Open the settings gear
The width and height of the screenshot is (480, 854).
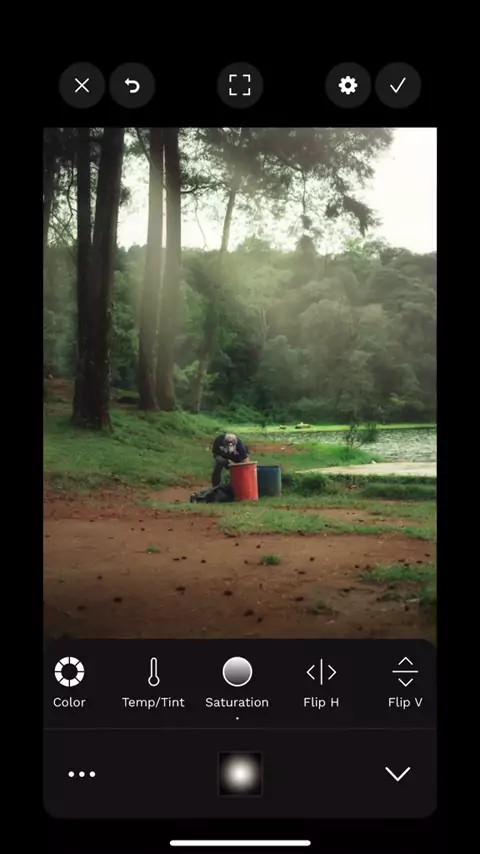(x=348, y=86)
